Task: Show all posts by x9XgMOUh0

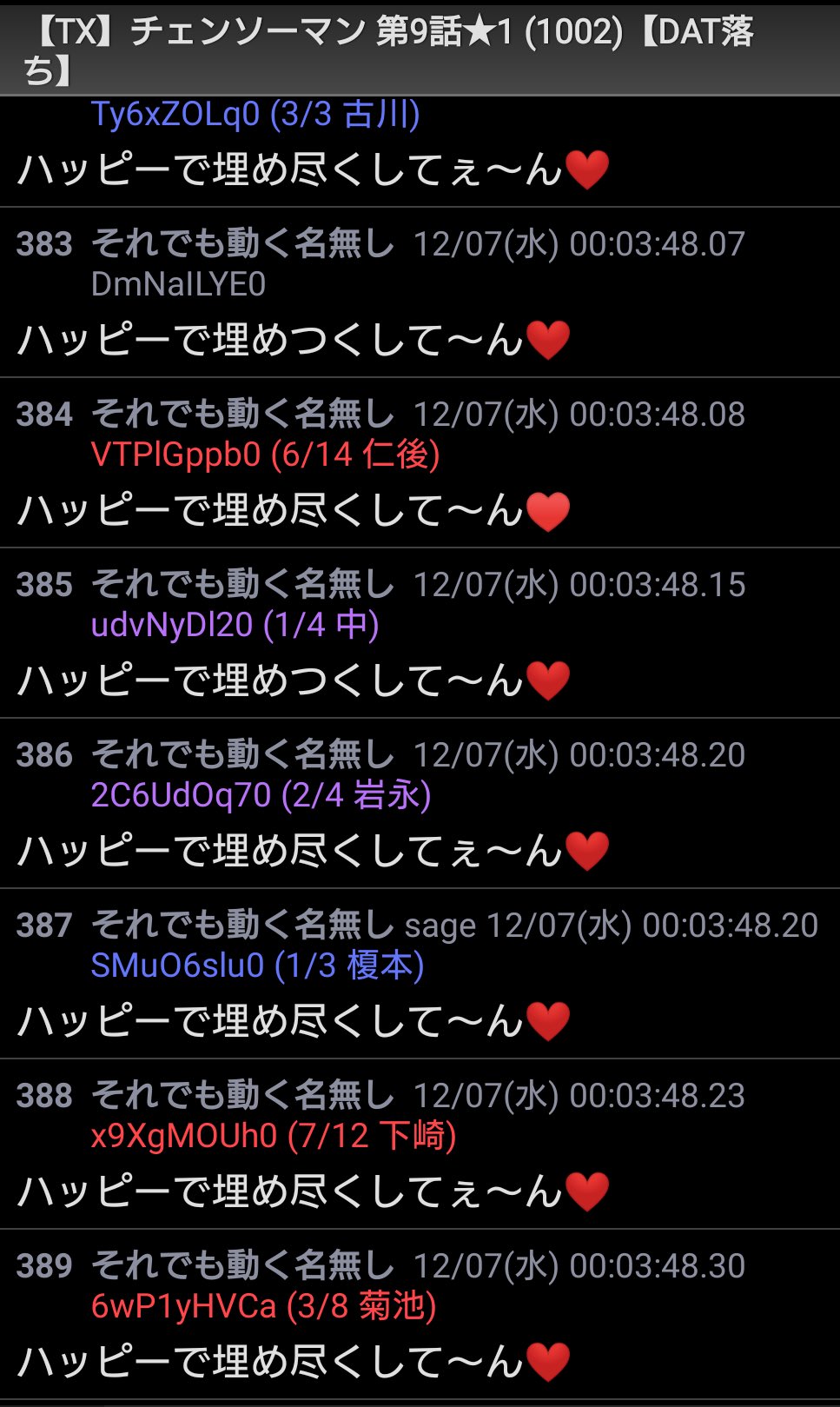Action: pyautogui.click(x=273, y=1136)
